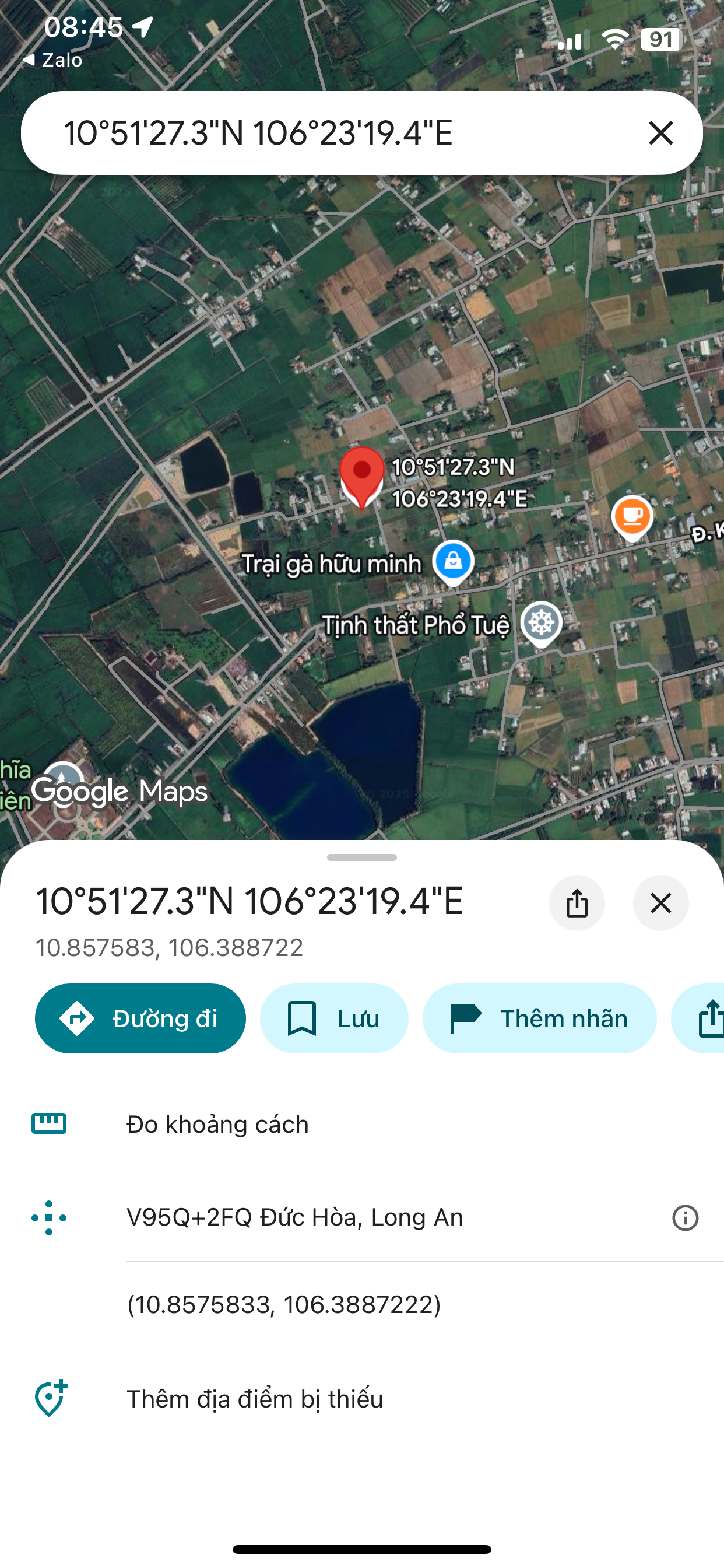Open Đo khoảng cách to measure distance

362,1124
